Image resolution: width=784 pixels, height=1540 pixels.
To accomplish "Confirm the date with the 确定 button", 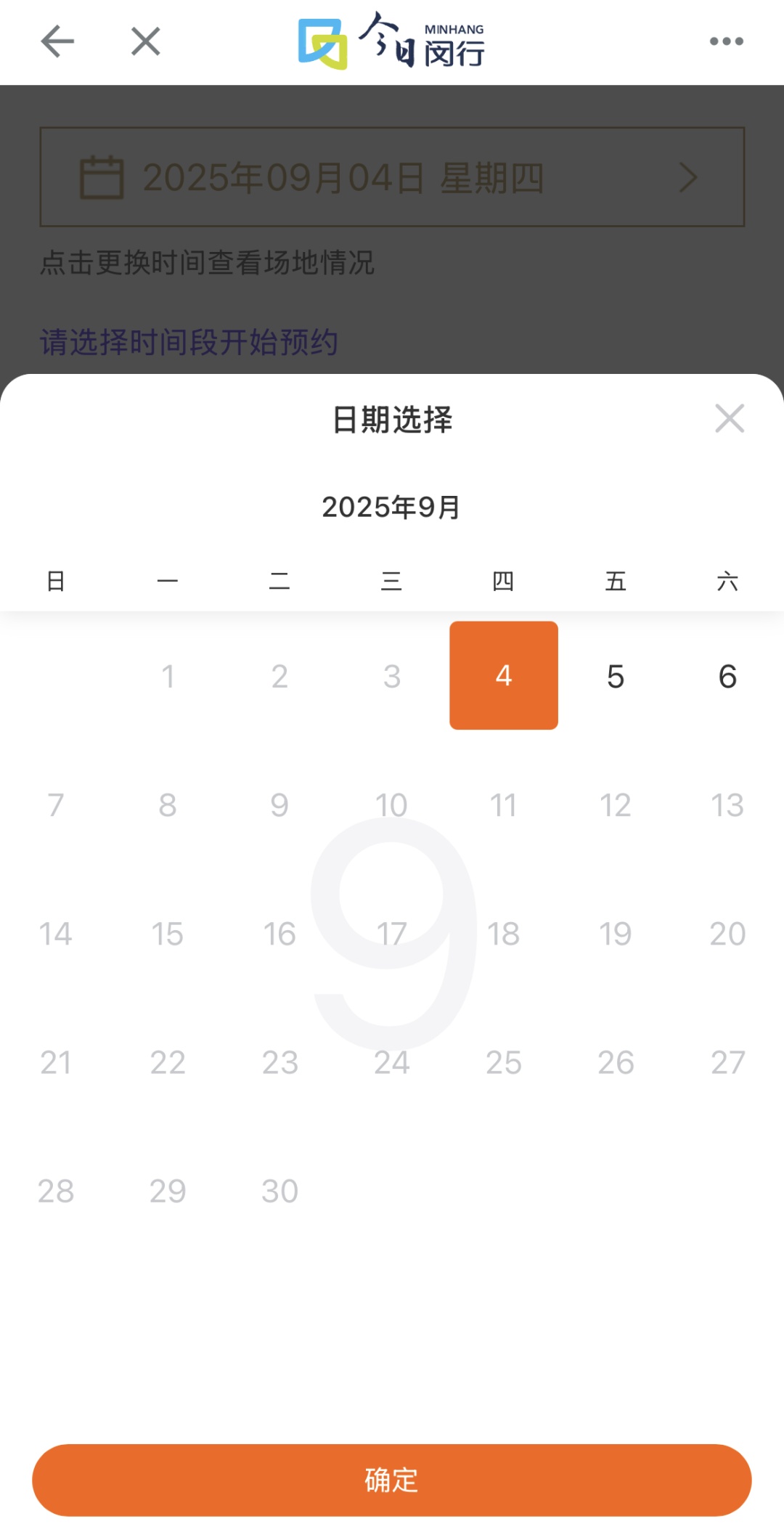I will (x=392, y=1479).
